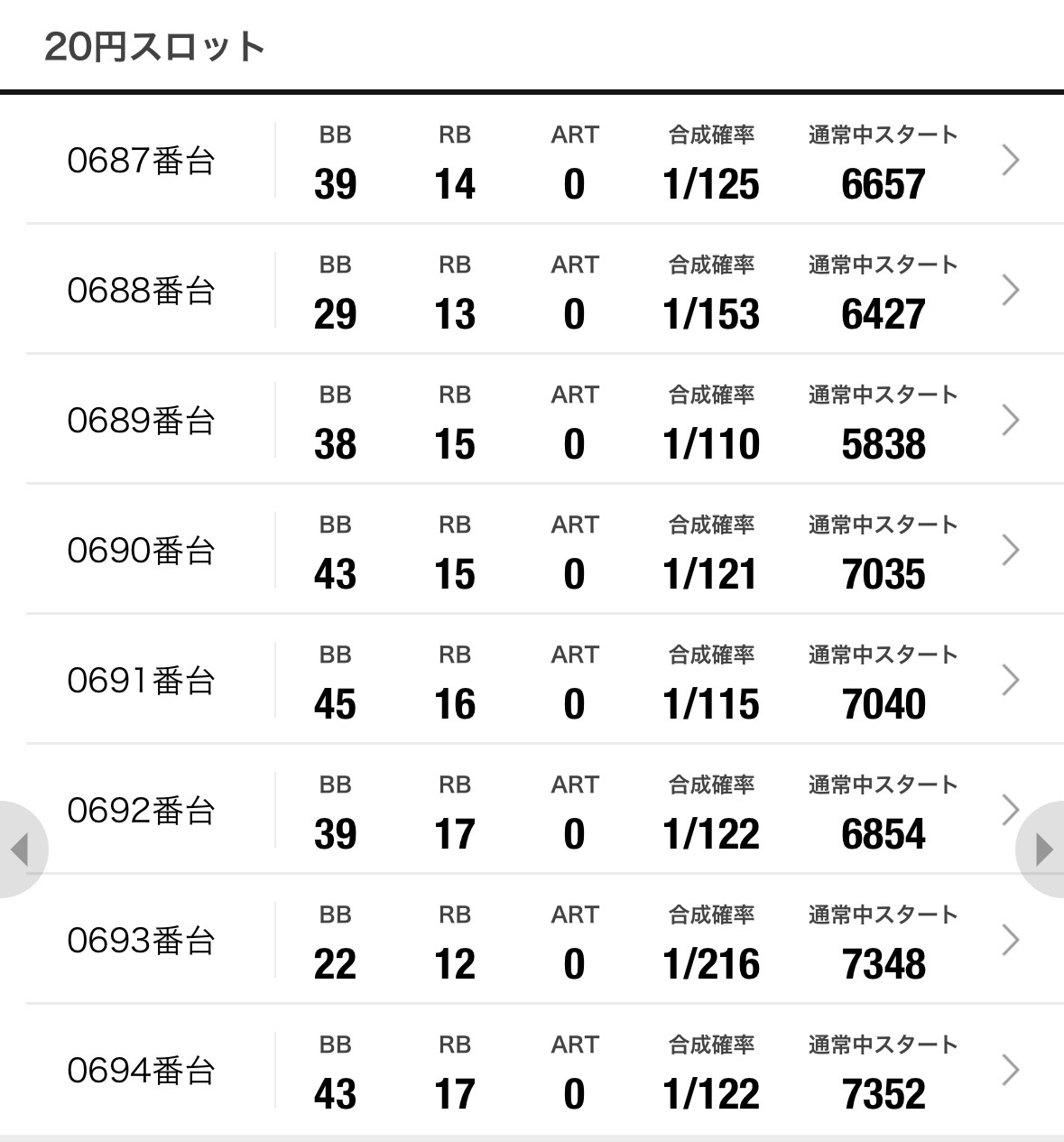
Task: View data for 0688番台
Action: [x=531, y=291]
